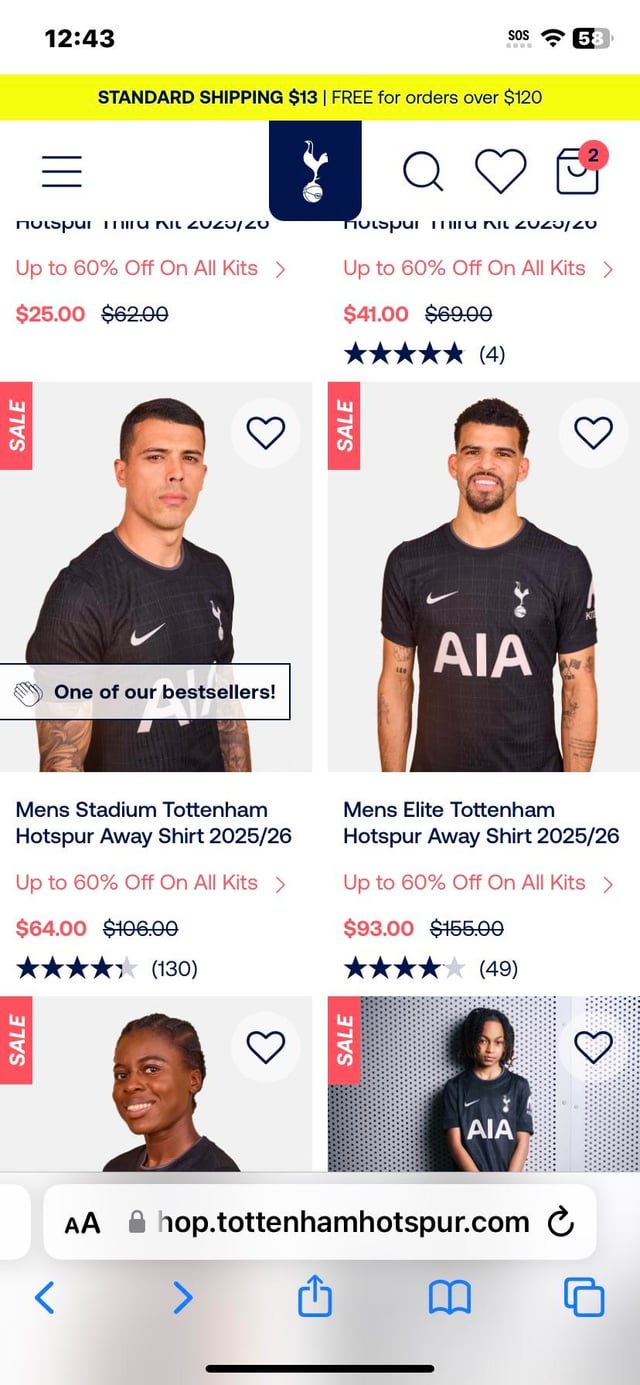Image resolution: width=640 pixels, height=1385 pixels.
Task: Open the site search magnifier
Action: coord(423,172)
